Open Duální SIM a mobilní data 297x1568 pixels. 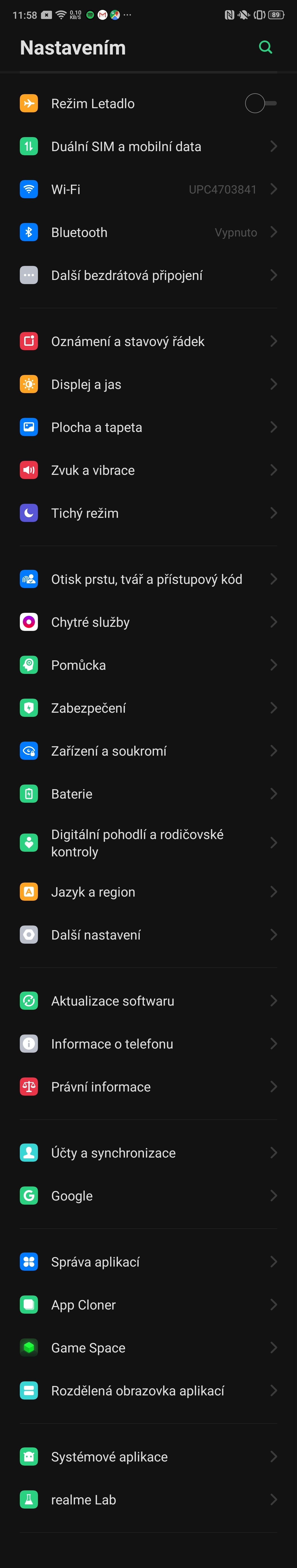[148, 147]
